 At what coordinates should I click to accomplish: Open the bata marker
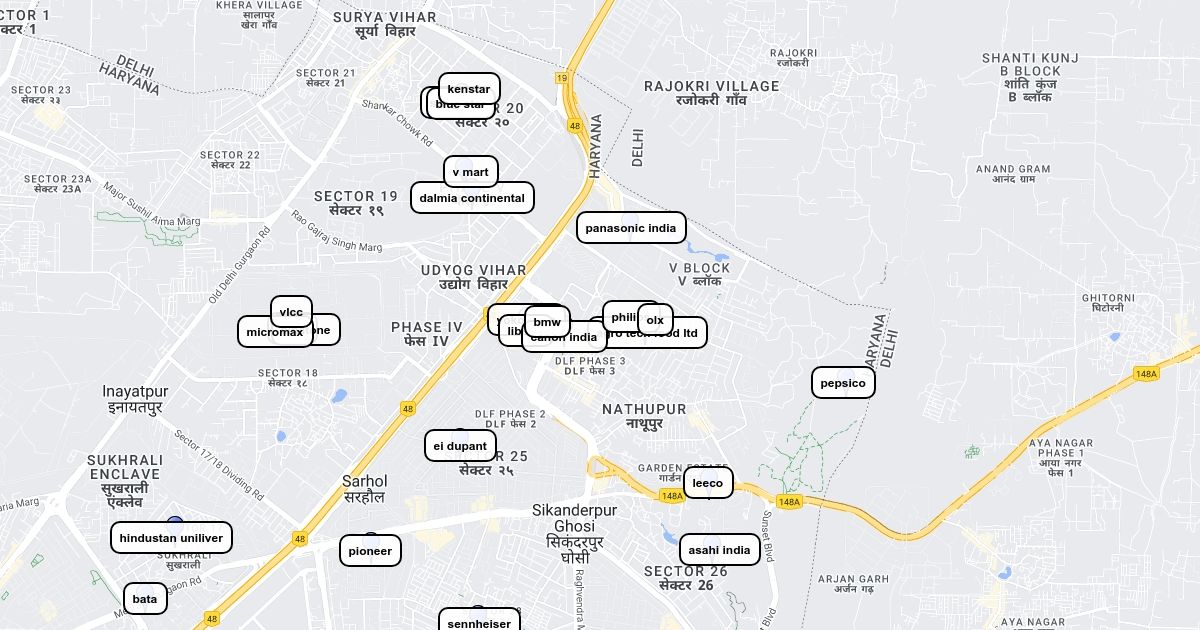tap(145, 599)
